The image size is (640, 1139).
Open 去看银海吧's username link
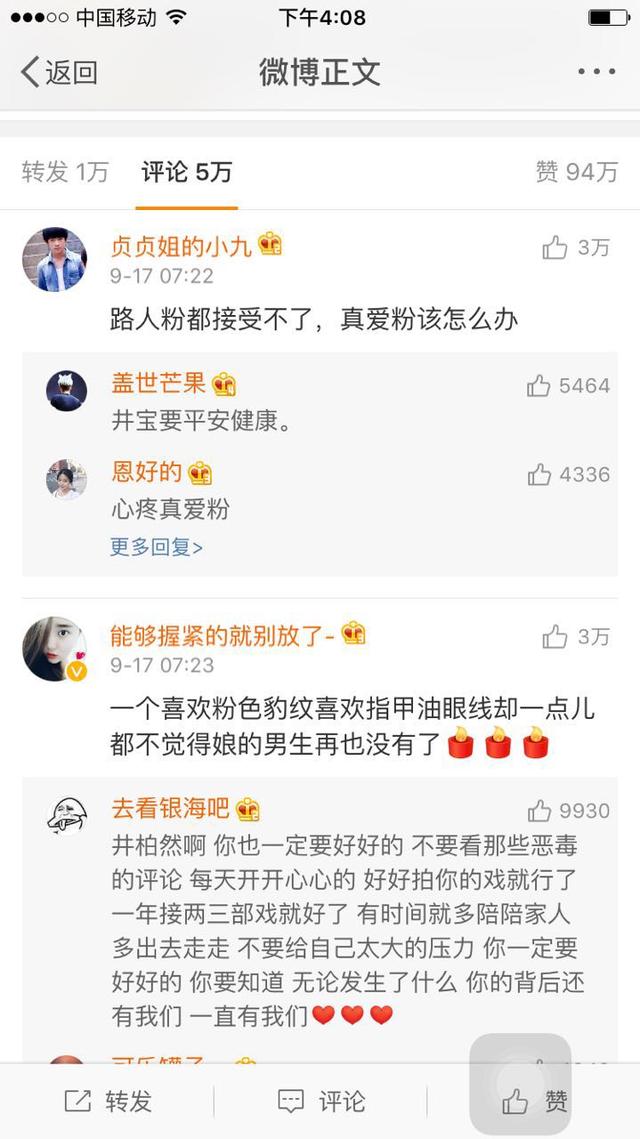[171, 808]
